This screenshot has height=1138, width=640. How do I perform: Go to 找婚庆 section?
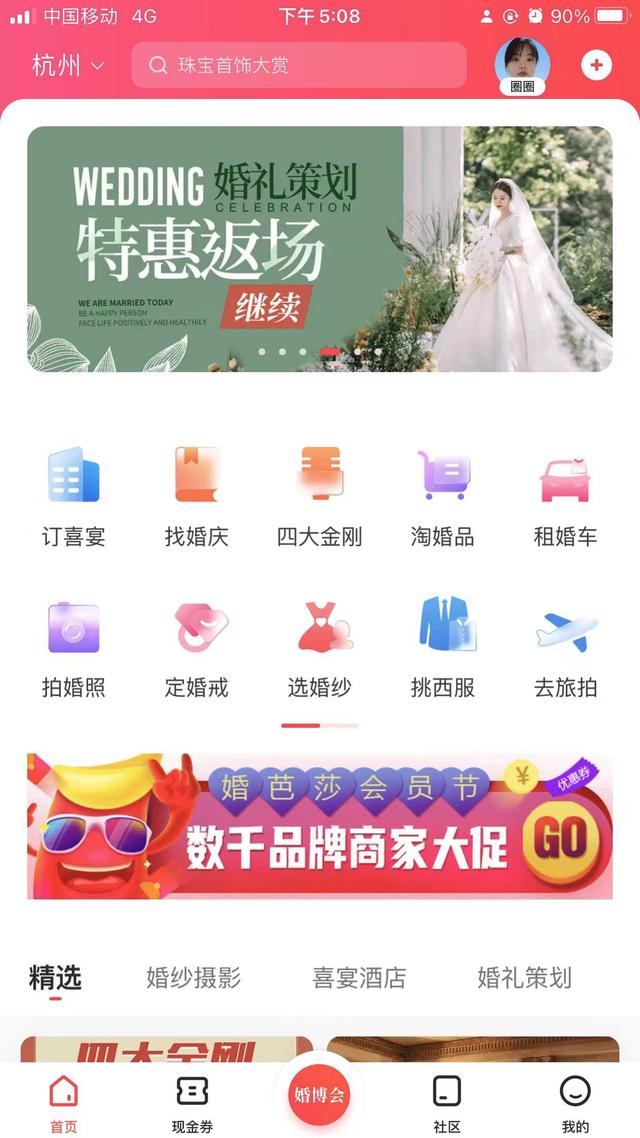[x=197, y=496]
